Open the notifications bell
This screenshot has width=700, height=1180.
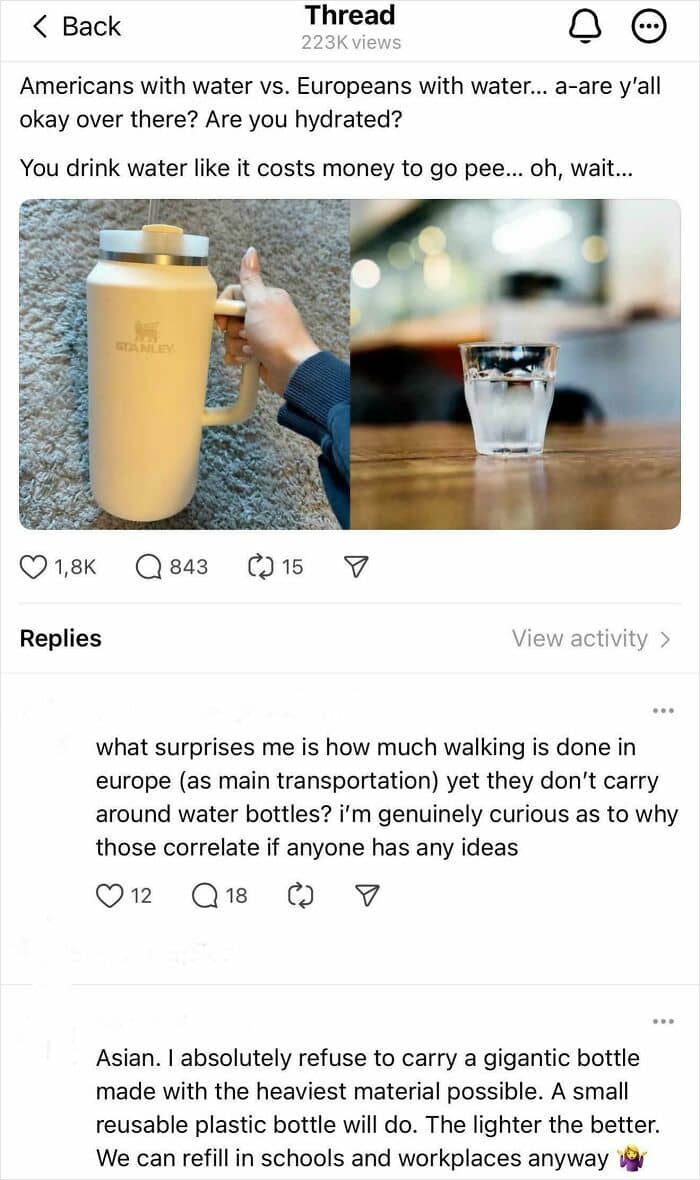pos(584,28)
